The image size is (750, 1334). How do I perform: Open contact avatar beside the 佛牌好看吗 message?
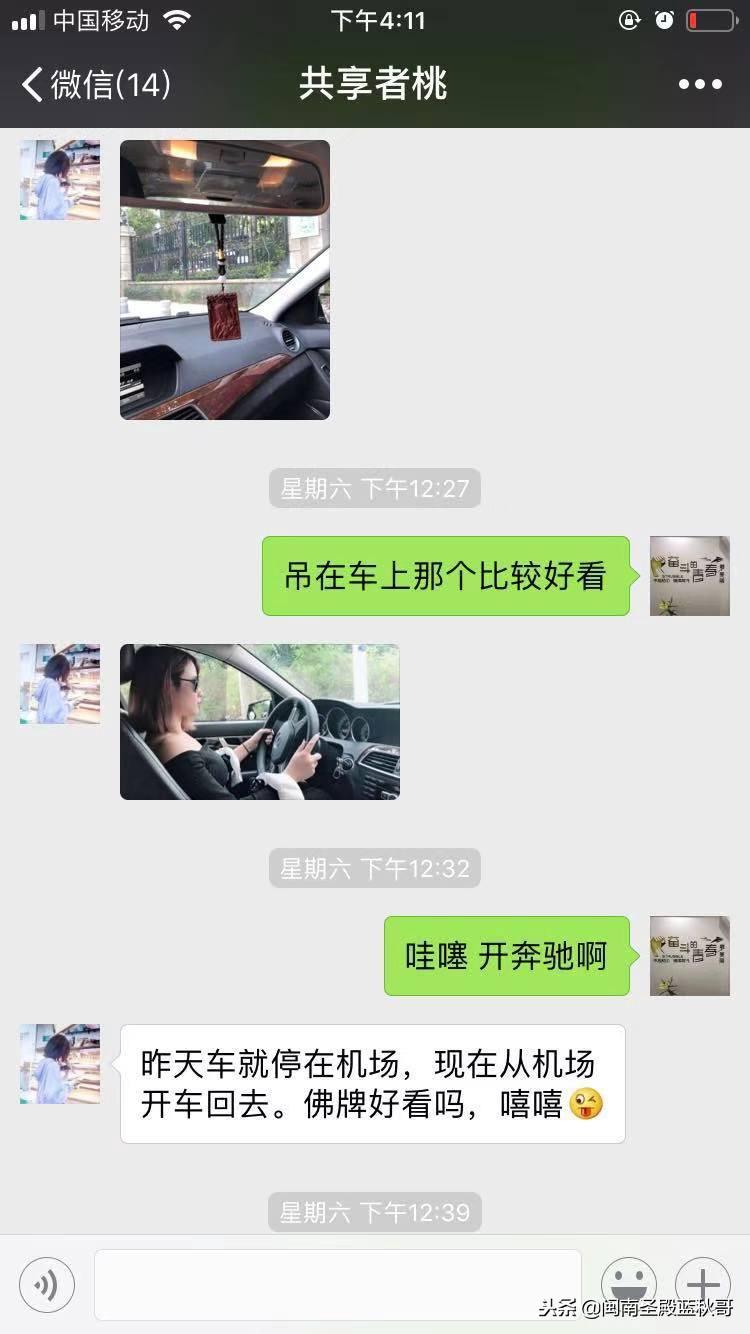click(x=60, y=1064)
